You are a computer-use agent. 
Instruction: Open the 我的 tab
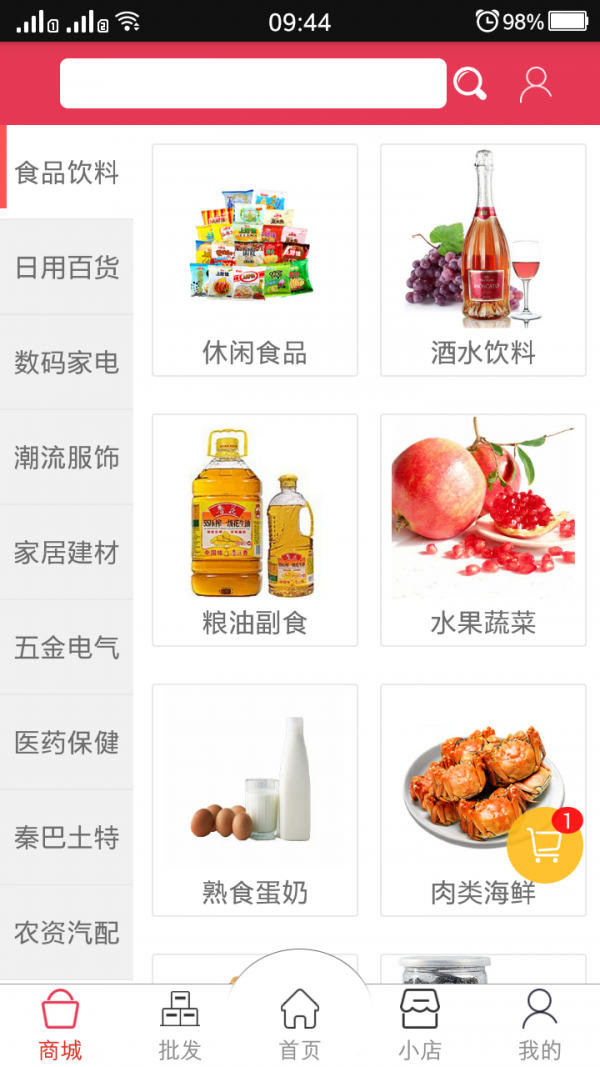point(539,1025)
